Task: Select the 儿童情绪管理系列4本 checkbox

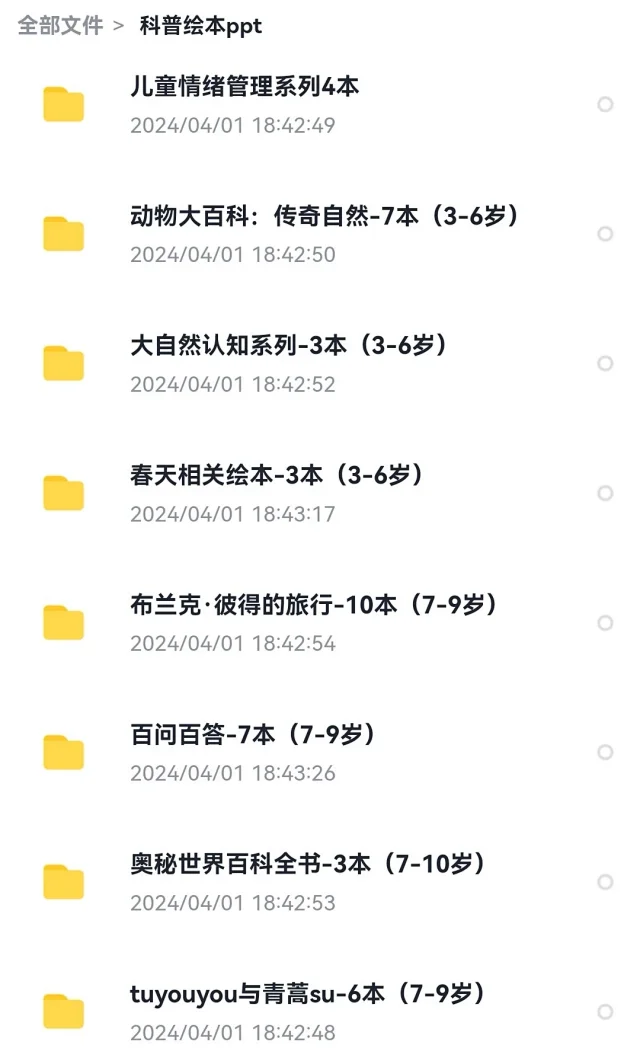Action: (605, 104)
